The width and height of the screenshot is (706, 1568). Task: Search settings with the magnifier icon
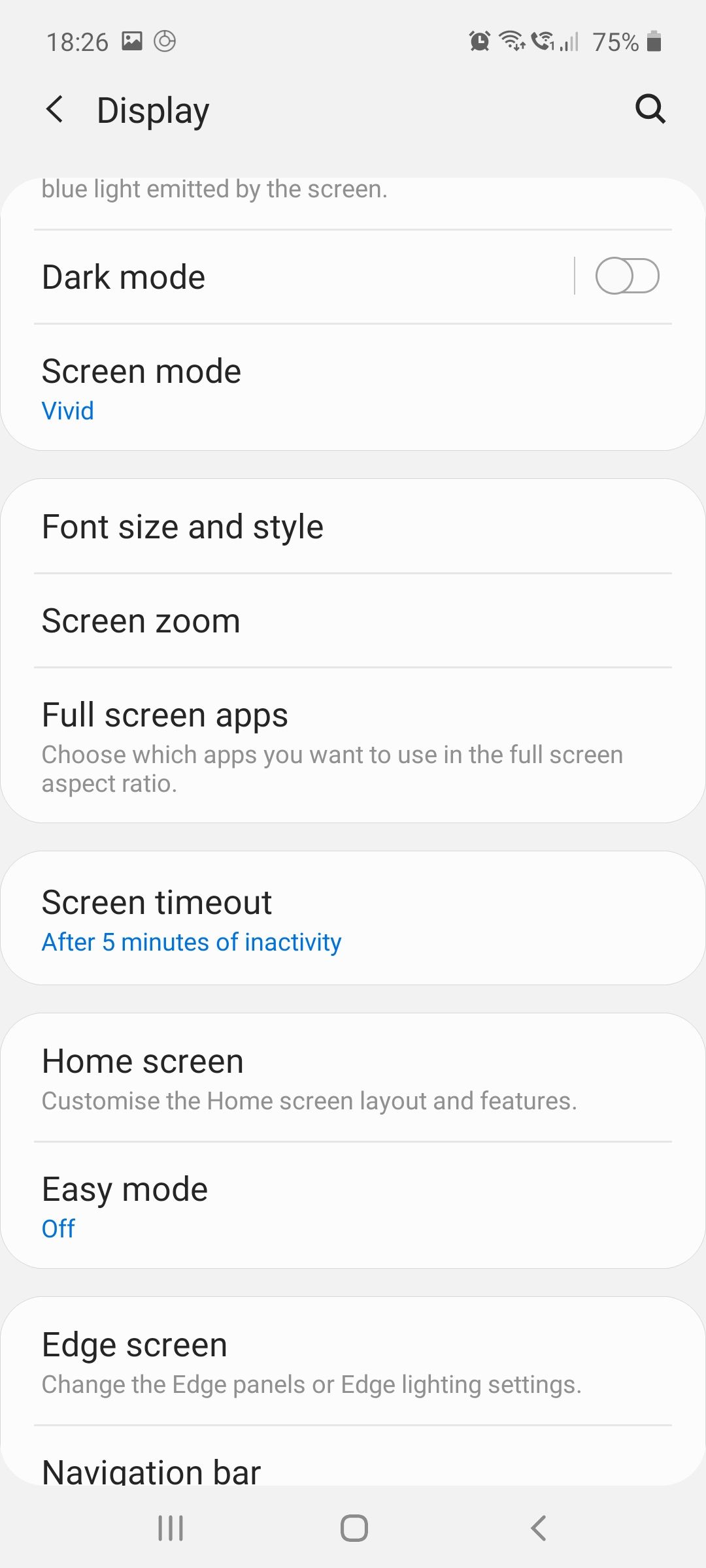650,109
